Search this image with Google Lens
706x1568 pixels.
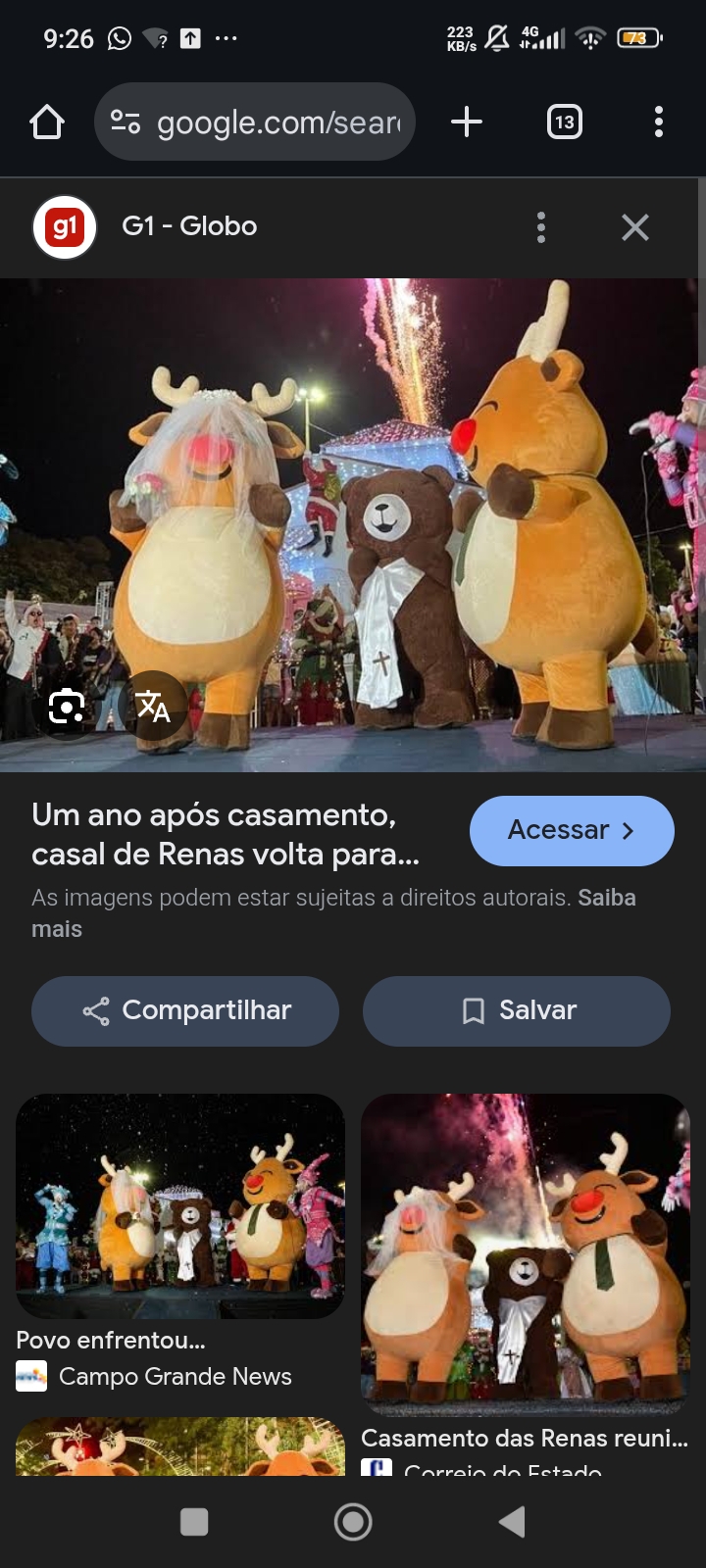coord(67,706)
